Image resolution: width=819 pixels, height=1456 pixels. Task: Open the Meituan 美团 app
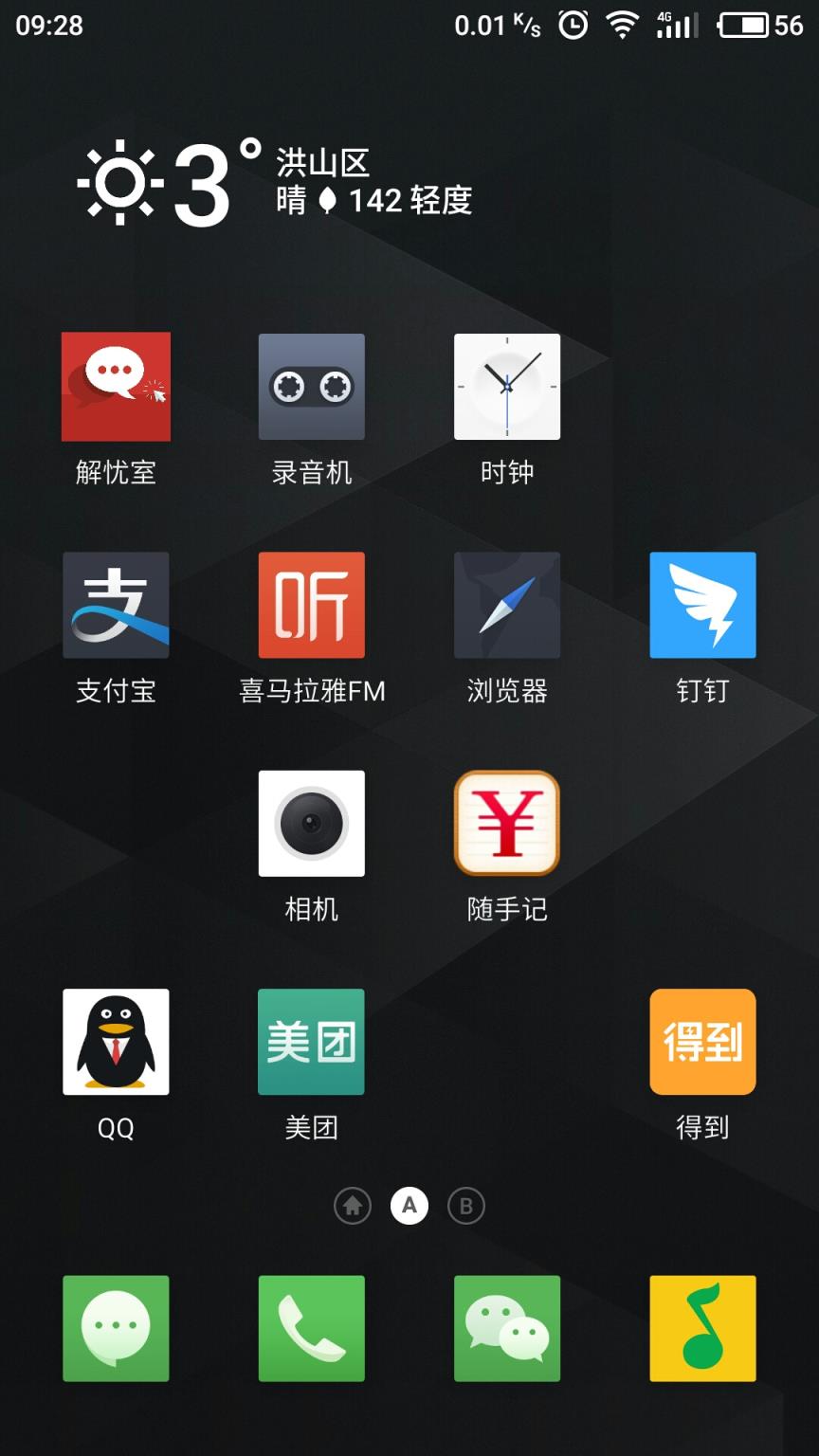pos(311,1042)
